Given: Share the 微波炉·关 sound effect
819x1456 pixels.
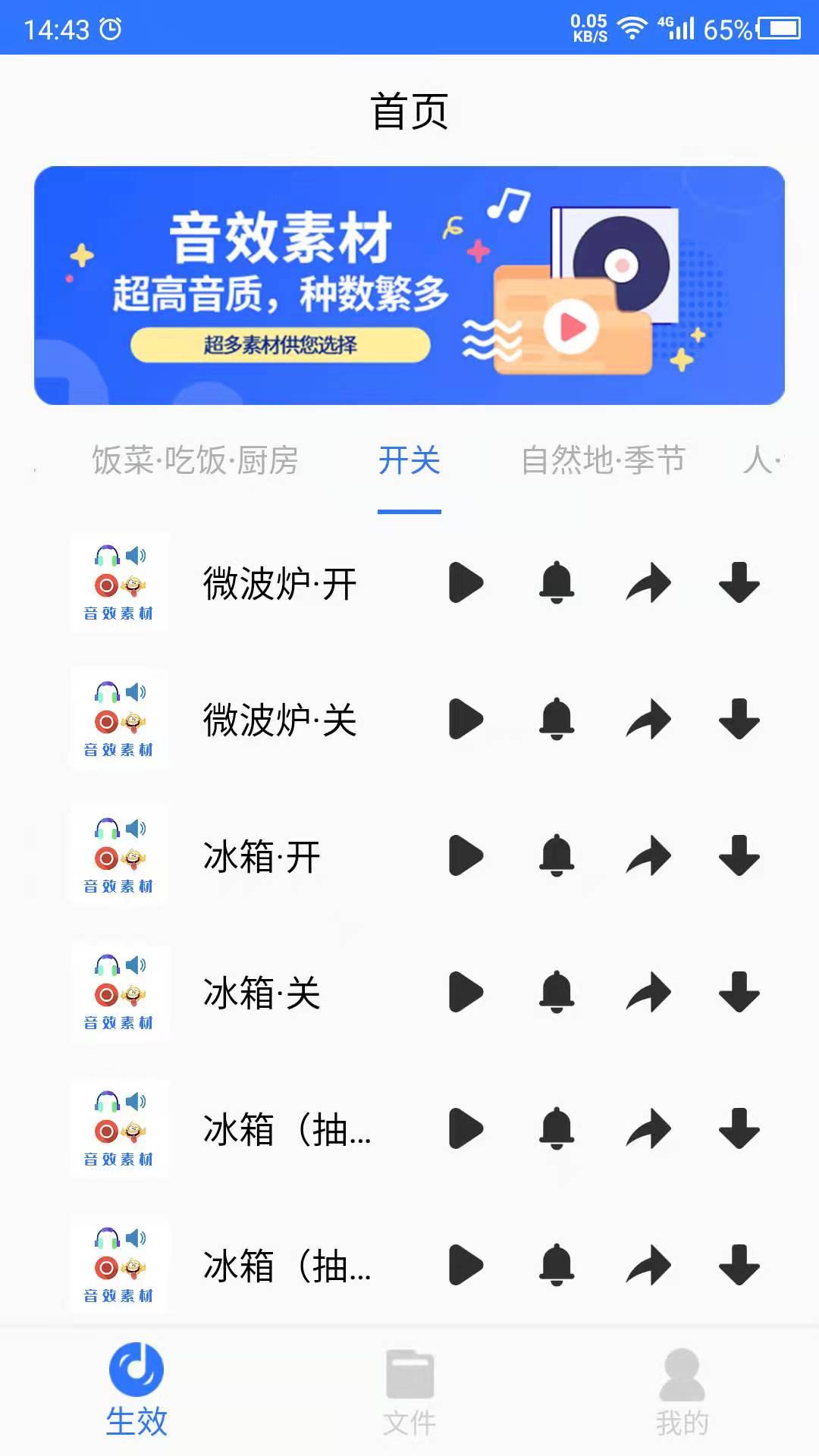Looking at the screenshot, I should (x=648, y=720).
